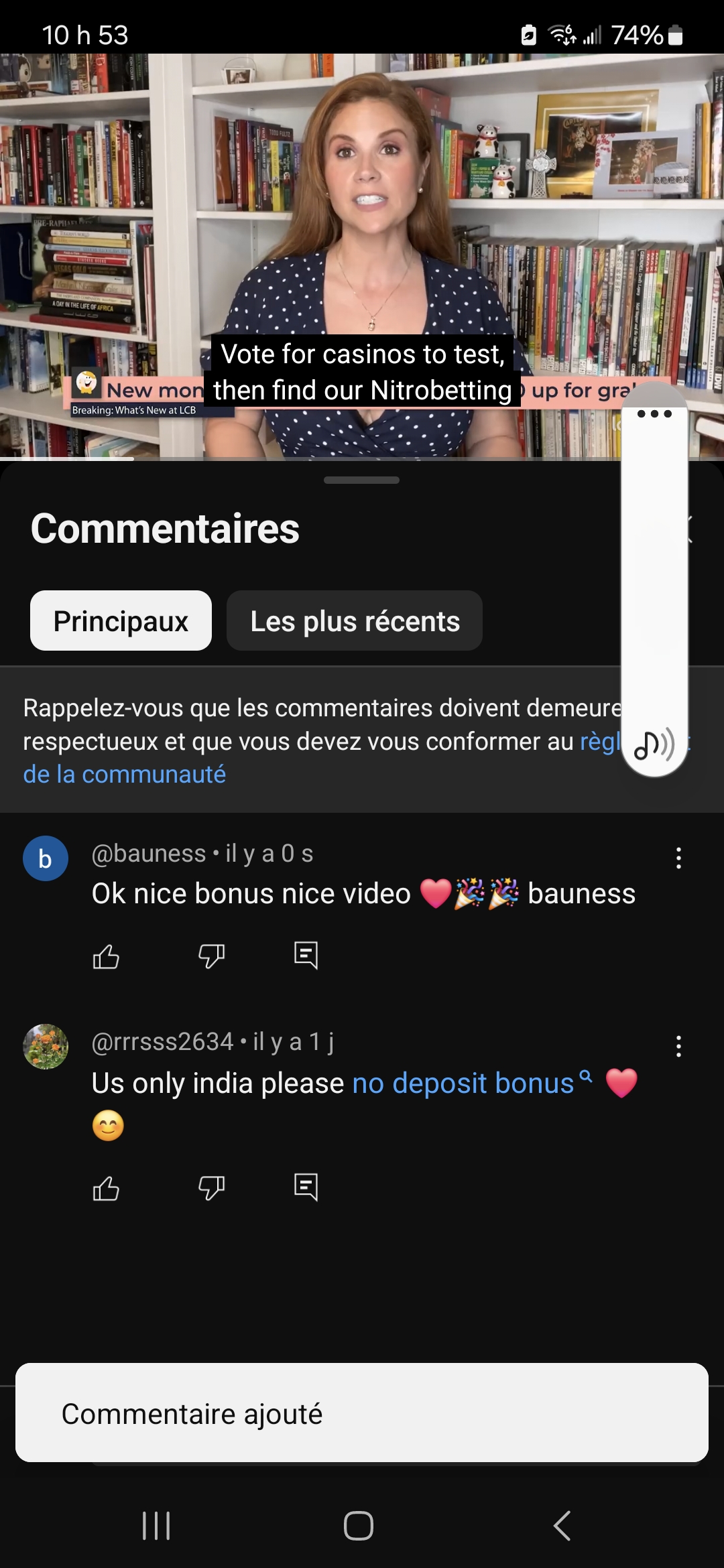724x1568 pixels.
Task: Tap the media sound icon on volume panel
Action: click(654, 745)
